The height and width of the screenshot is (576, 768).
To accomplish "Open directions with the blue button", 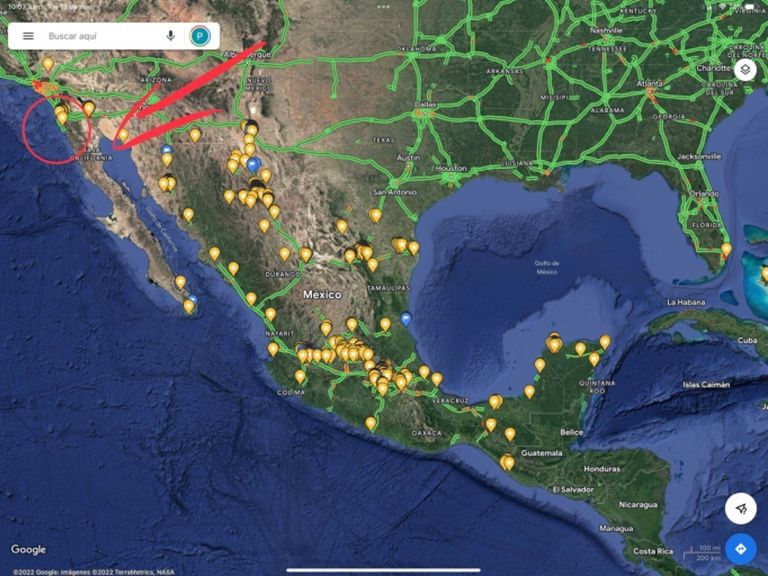I will point(740,548).
